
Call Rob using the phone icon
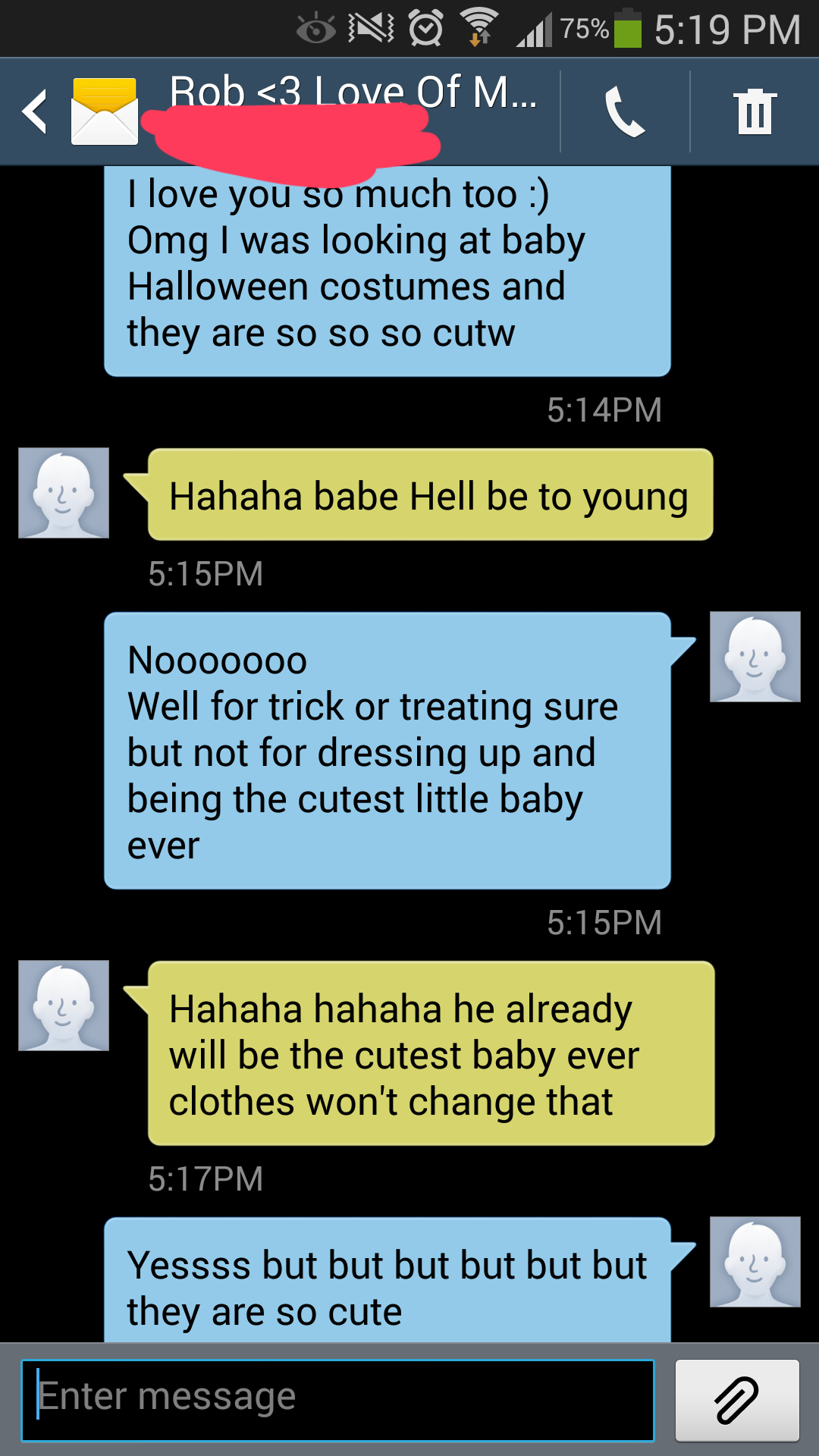(x=625, y=111)
